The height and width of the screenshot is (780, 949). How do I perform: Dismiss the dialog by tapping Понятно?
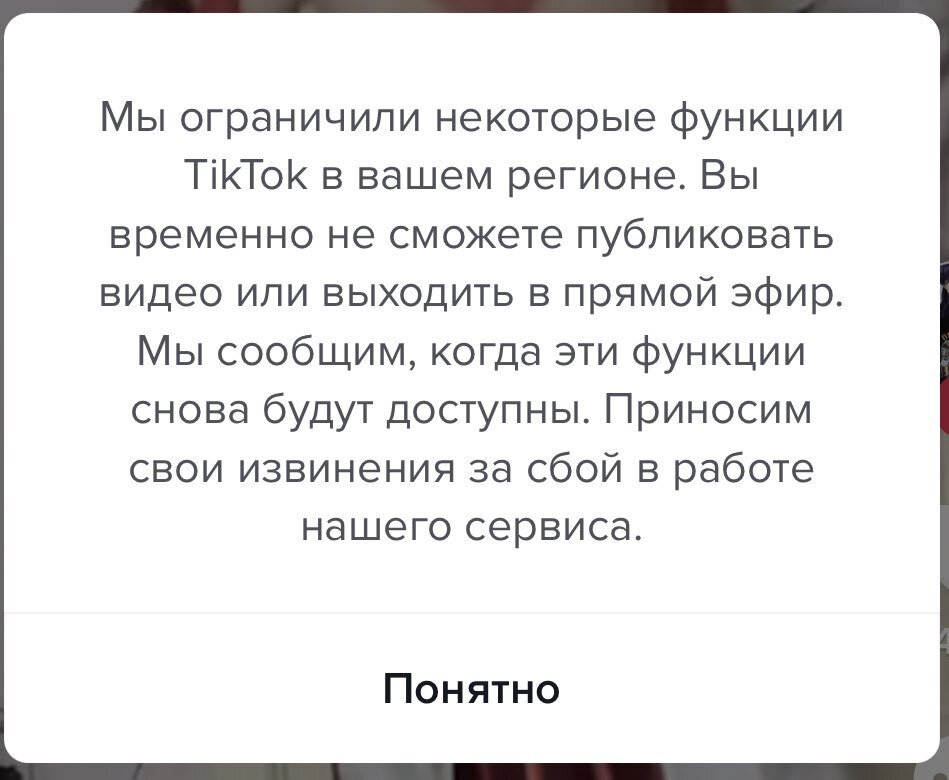[473, 688]
